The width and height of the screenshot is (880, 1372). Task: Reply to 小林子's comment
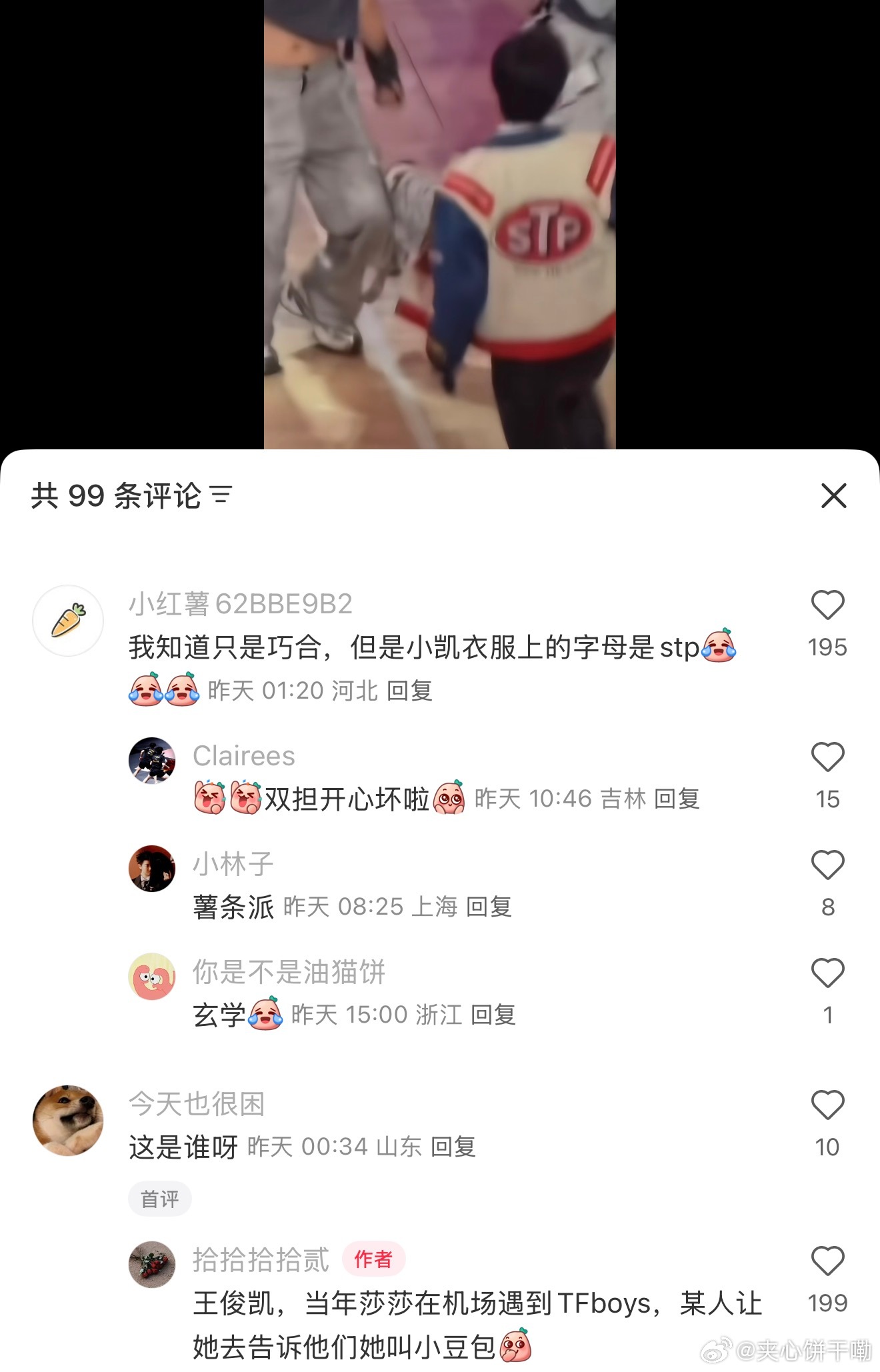[489, 907]
